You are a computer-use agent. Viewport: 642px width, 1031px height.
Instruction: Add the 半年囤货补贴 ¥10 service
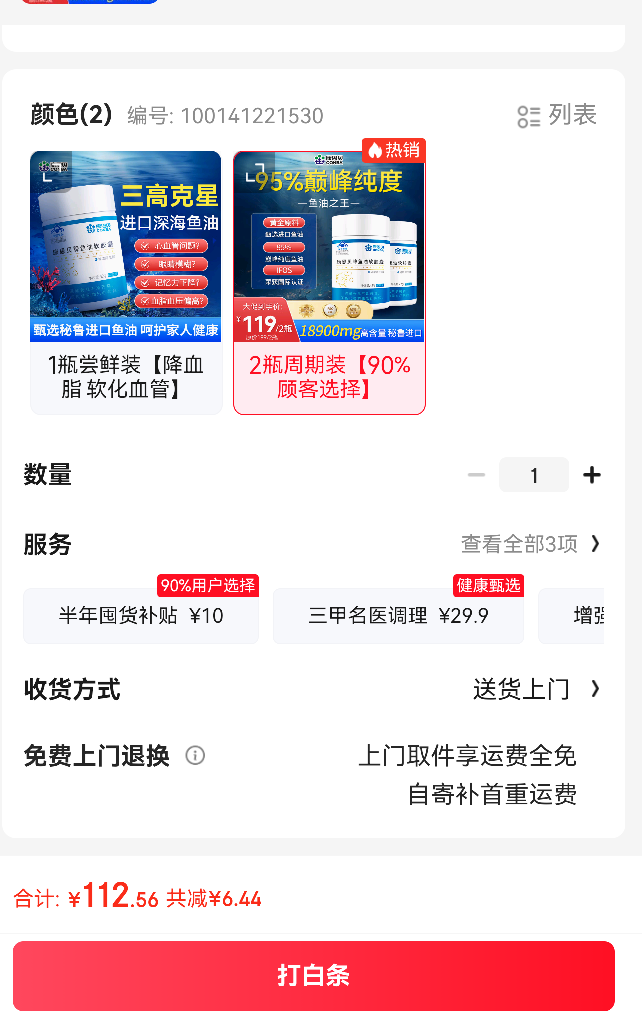coord(141,615)
